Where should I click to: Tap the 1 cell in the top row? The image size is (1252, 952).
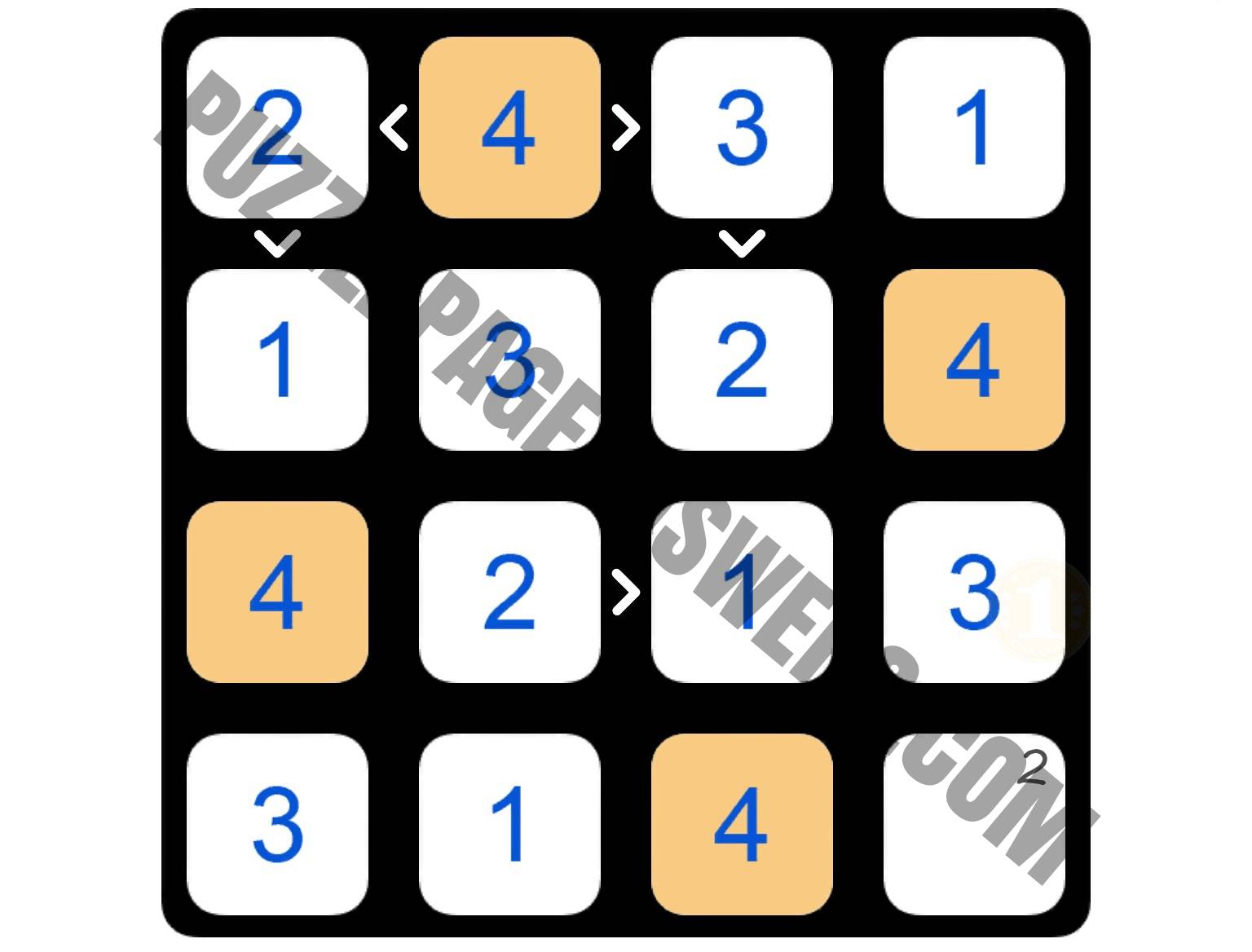click(x=974, y=127)
